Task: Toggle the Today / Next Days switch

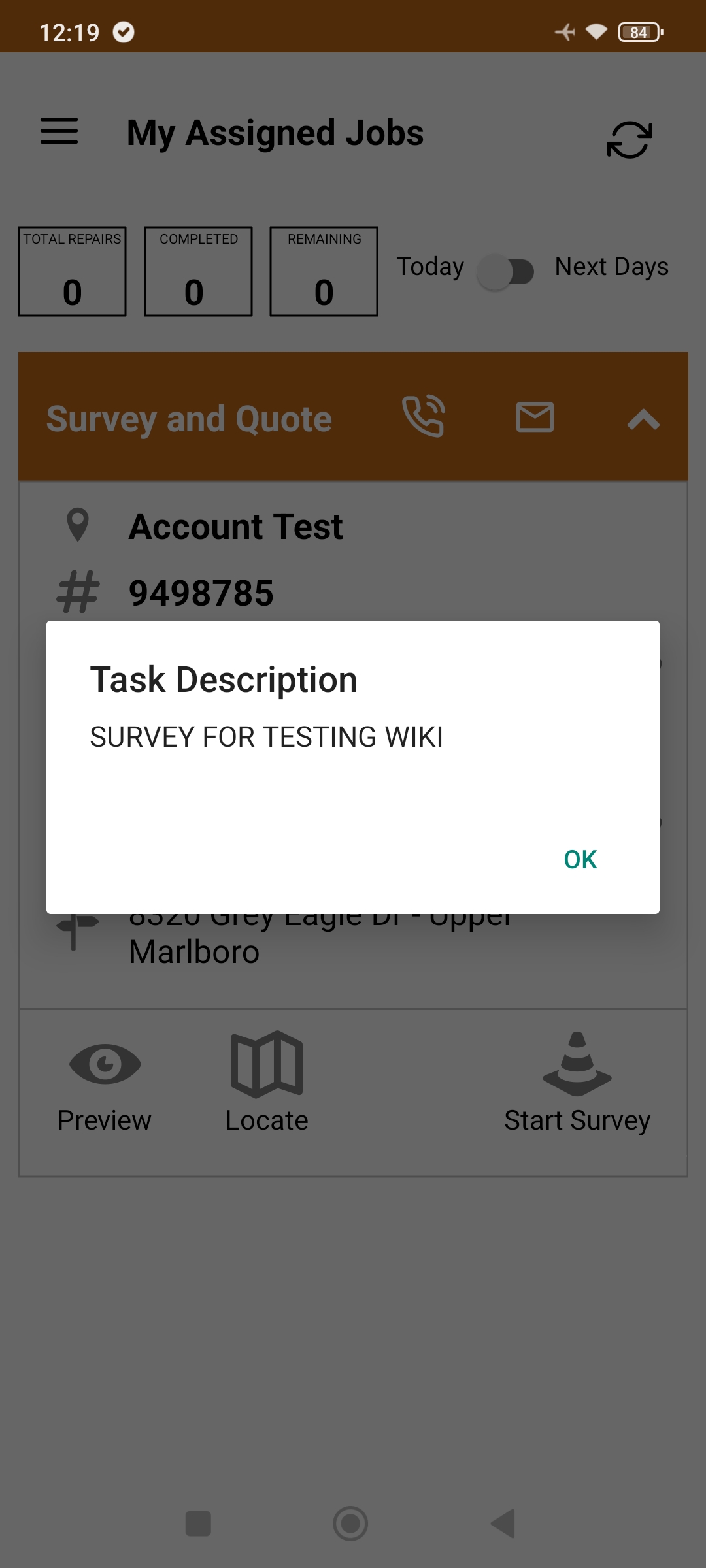Action: (505, 271)
